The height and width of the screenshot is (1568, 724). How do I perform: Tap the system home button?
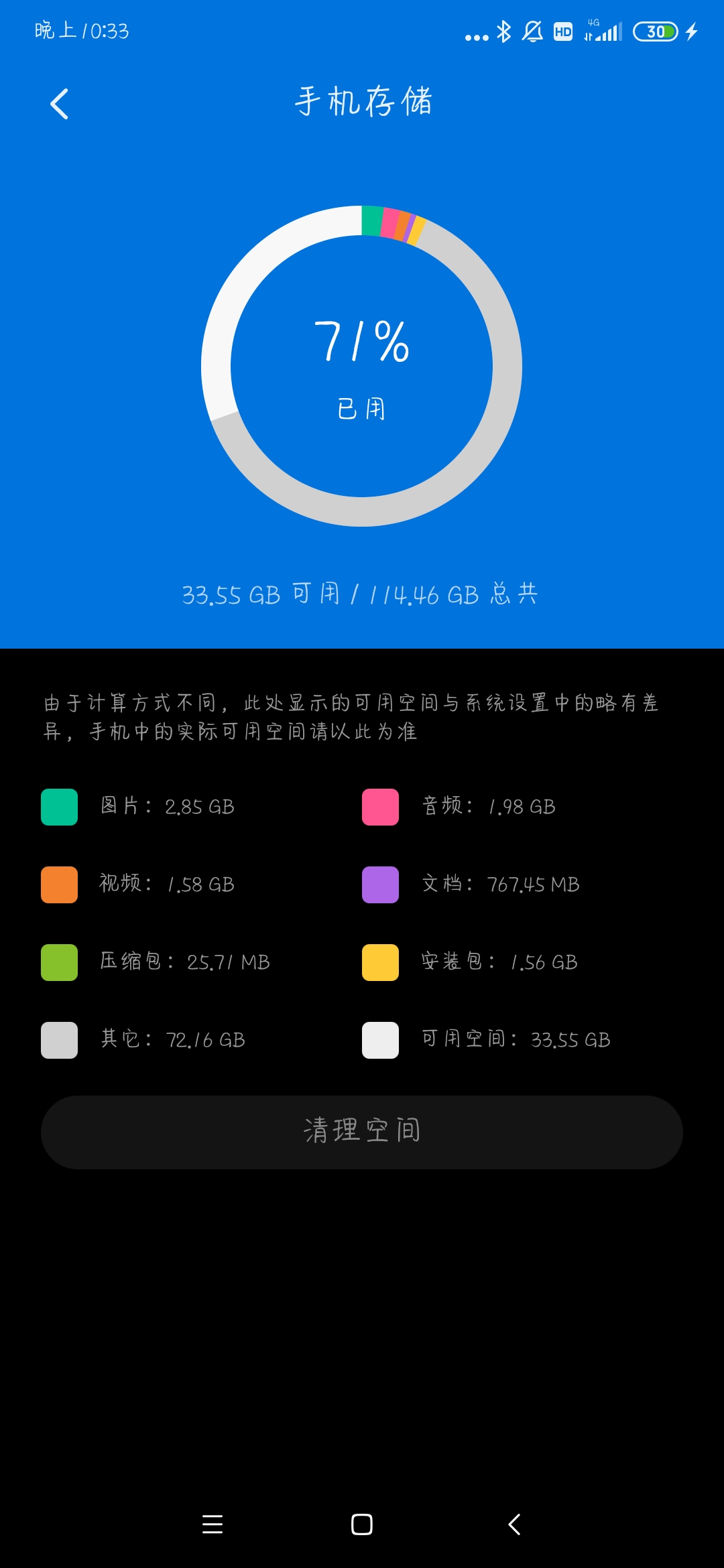tap(362, 1524)
